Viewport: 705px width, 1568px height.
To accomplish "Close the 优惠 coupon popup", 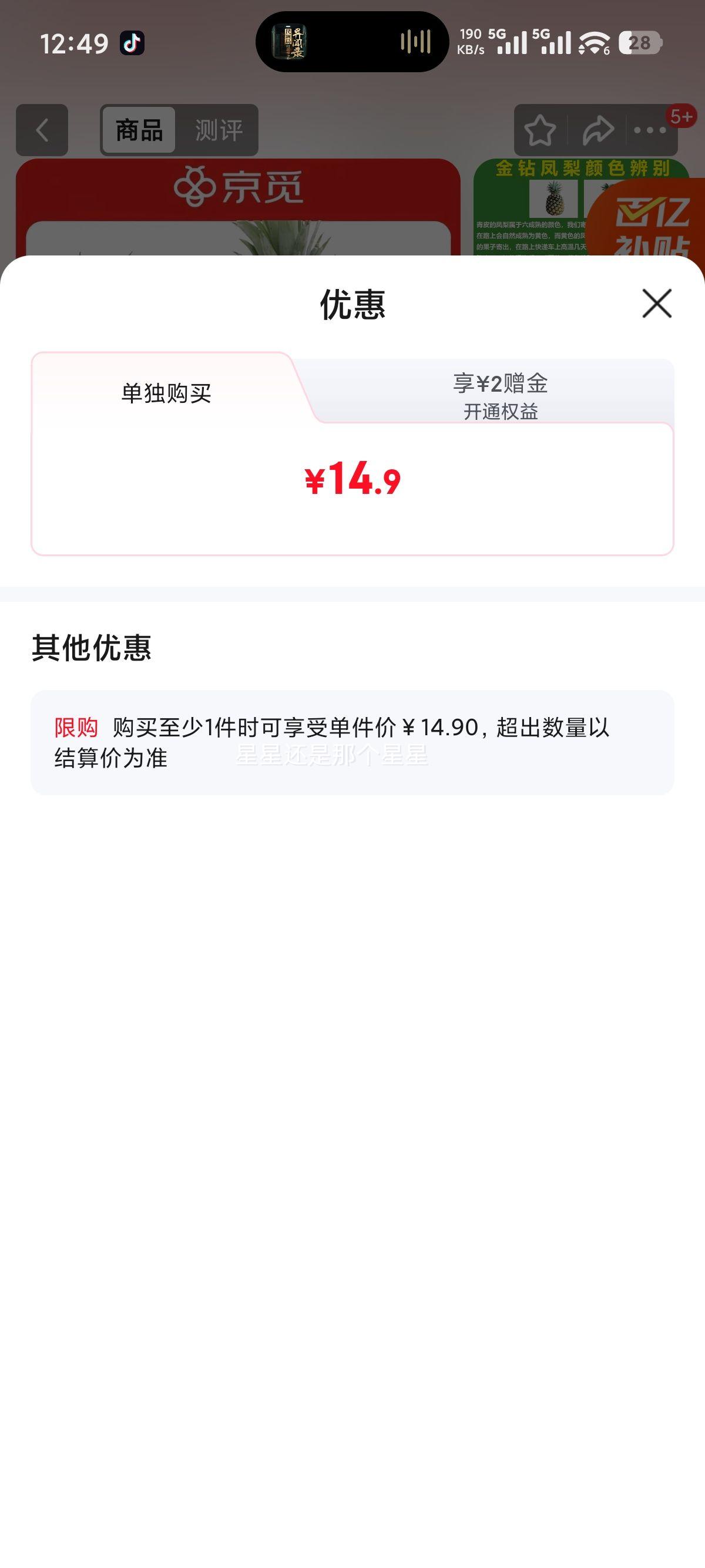I will 656,304.
